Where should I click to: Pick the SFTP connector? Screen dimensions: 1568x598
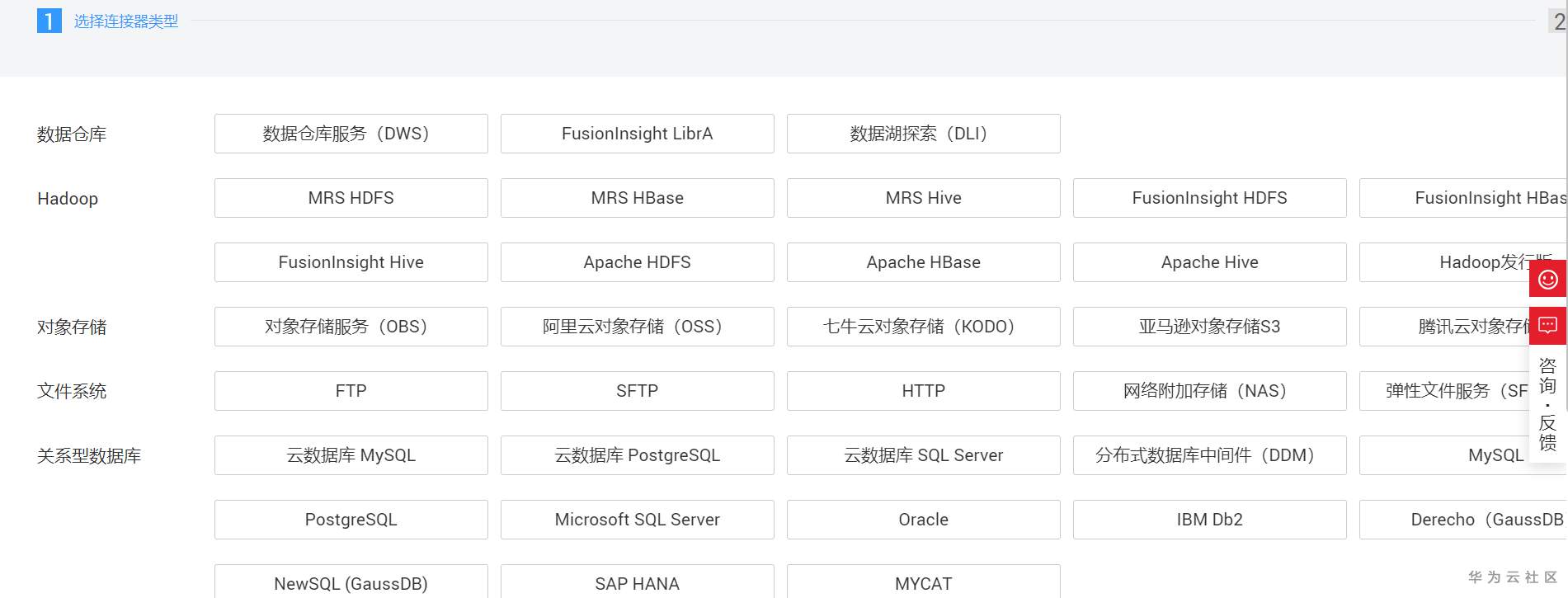point(637,391)
